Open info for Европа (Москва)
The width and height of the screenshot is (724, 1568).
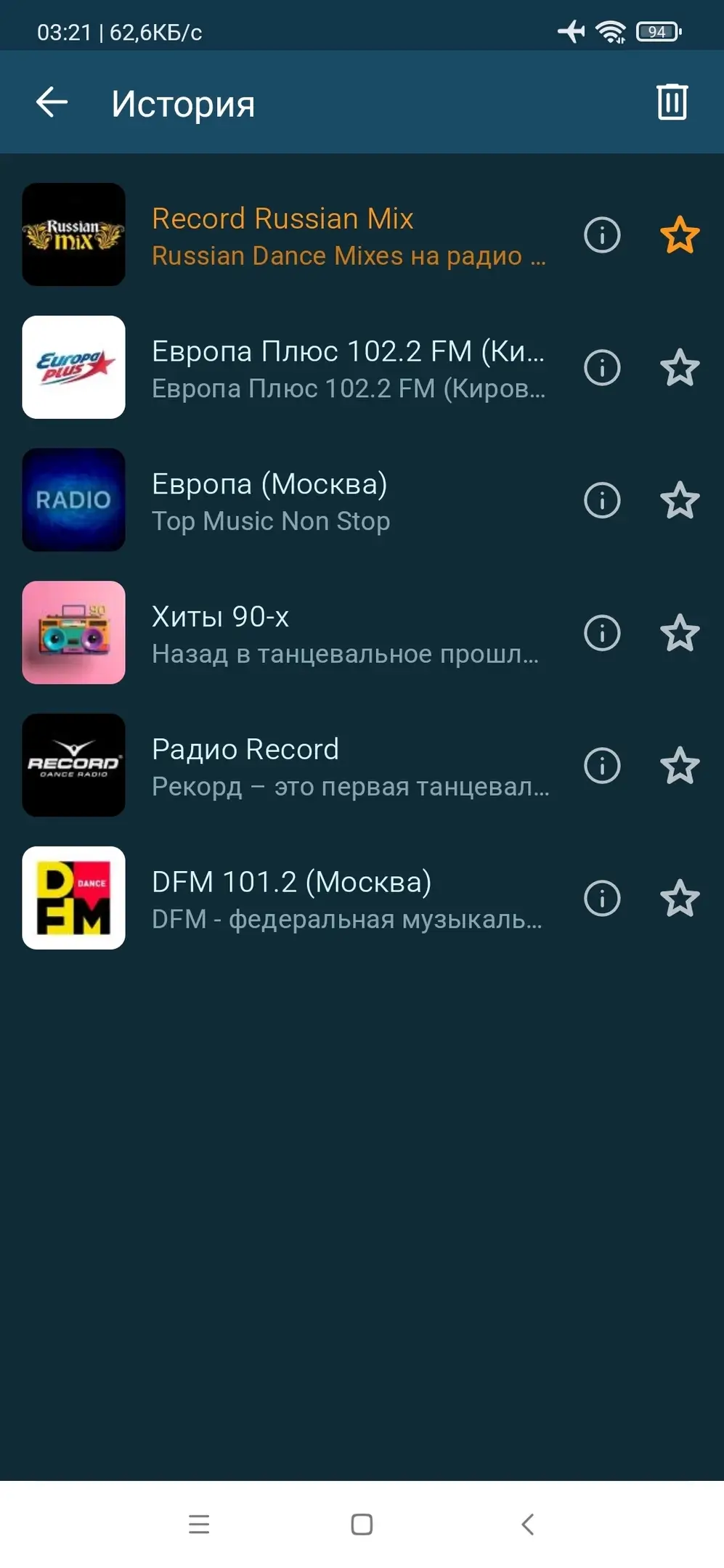[602, 501]
